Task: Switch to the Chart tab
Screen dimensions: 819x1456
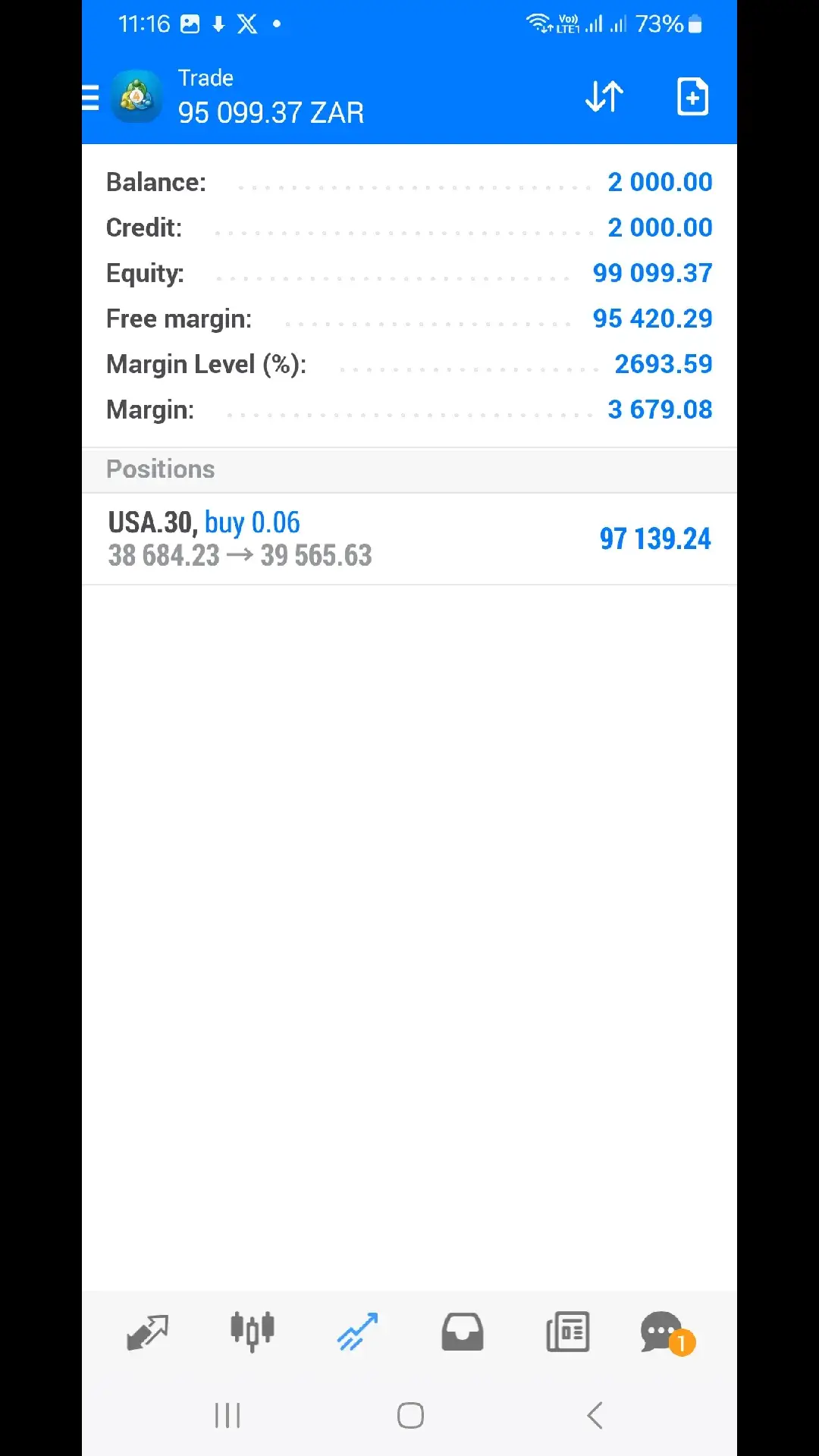Action: [253, 1332]
